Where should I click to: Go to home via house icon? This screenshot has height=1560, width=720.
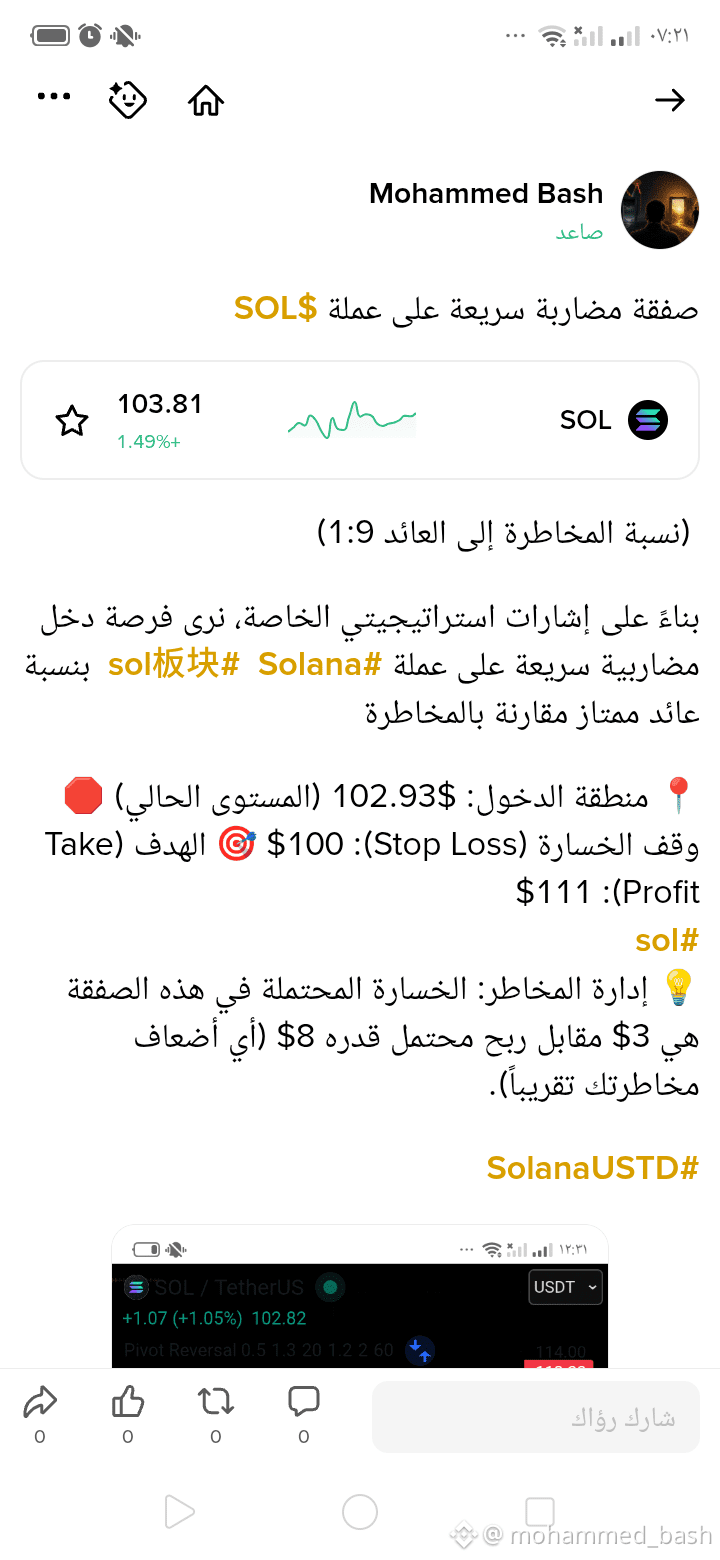coord(206,100)
